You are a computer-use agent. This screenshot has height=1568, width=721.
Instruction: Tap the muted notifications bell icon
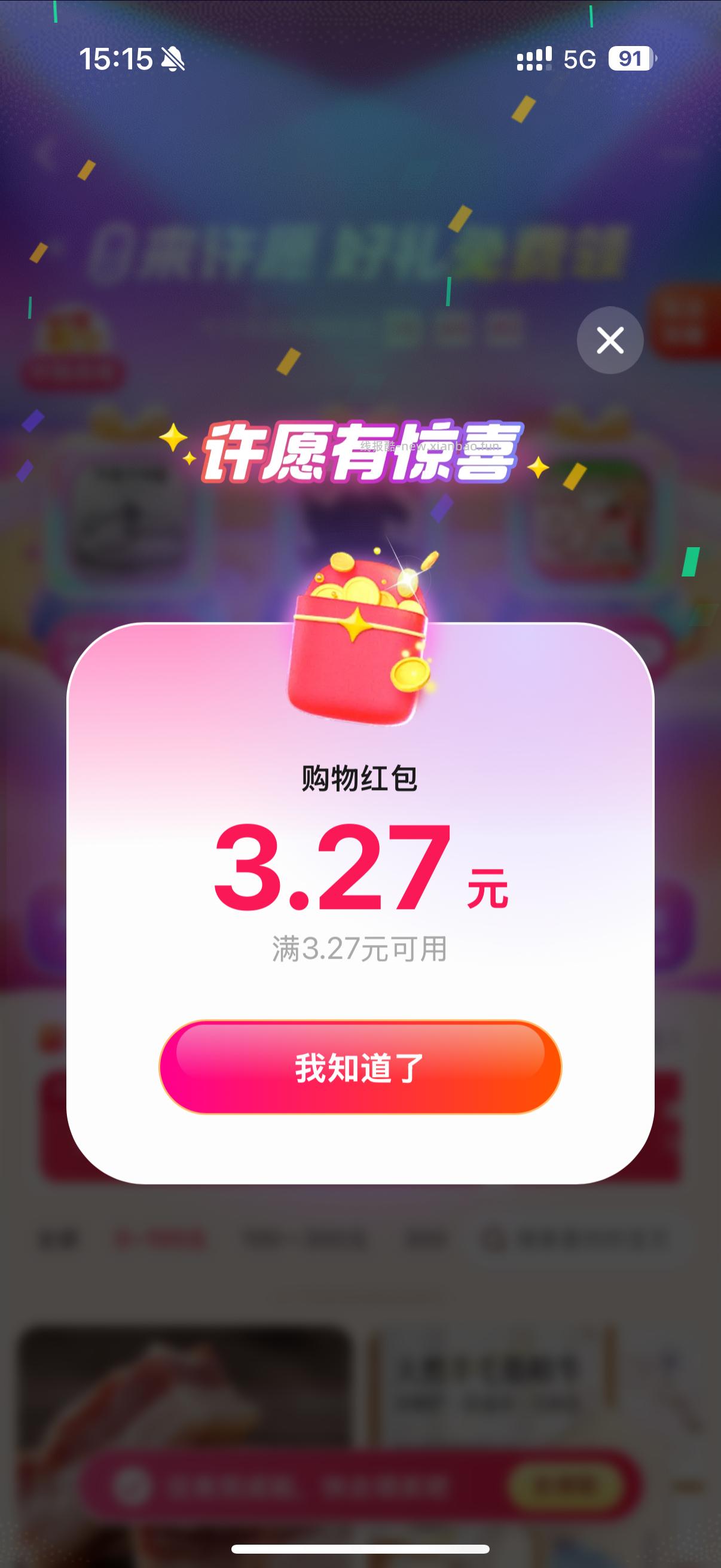(x=172, y=58)
